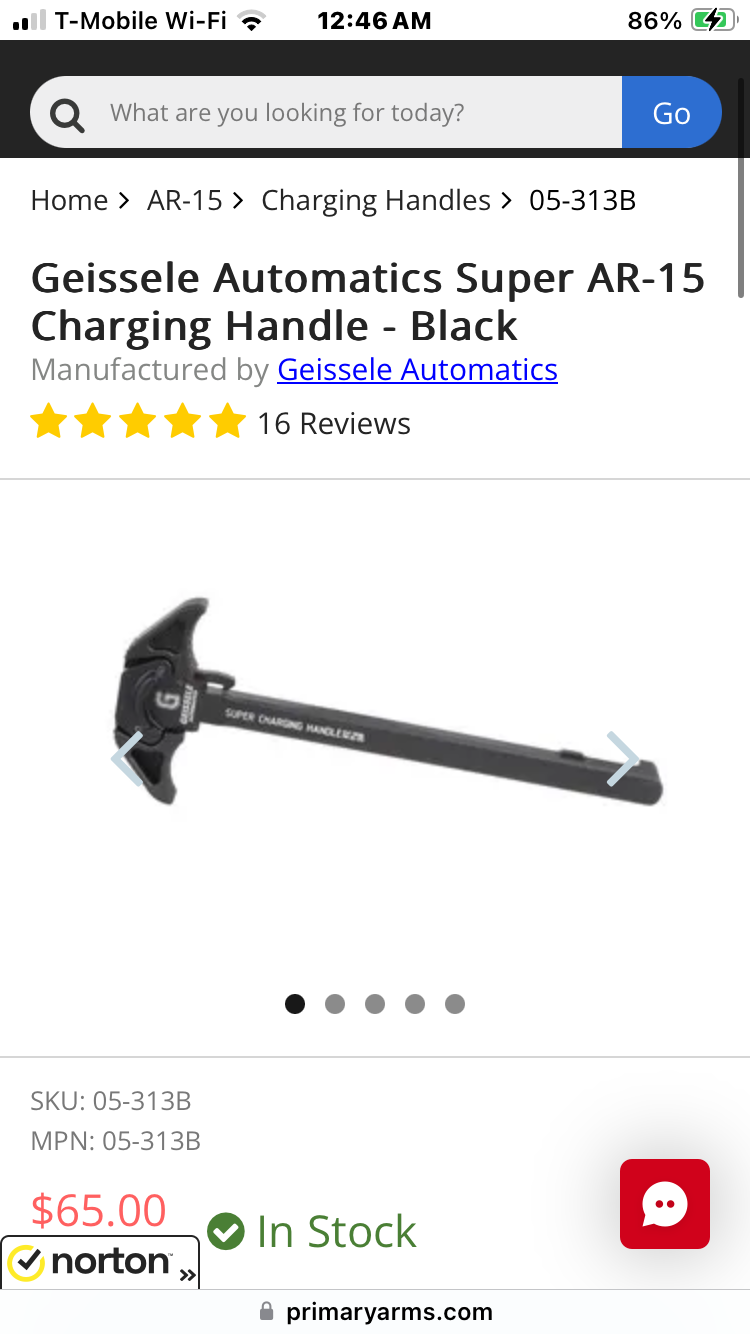Open the Charging Handles breadcrumb
Screen dimensions: 750x1334
pos(376,200)
